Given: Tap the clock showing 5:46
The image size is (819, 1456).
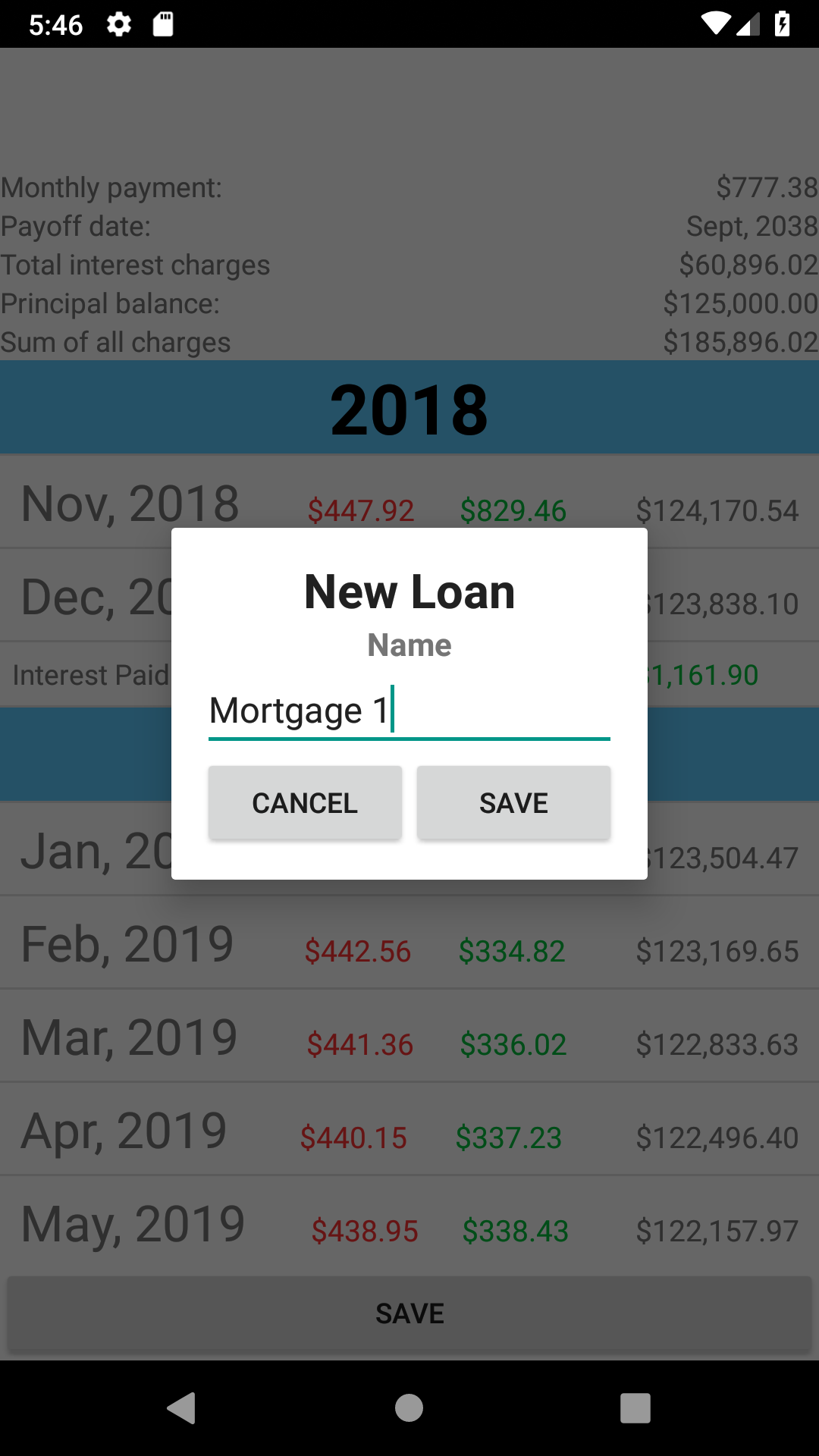Looking at the screenshot, I should pyautogui.click(x=57, y=24).
